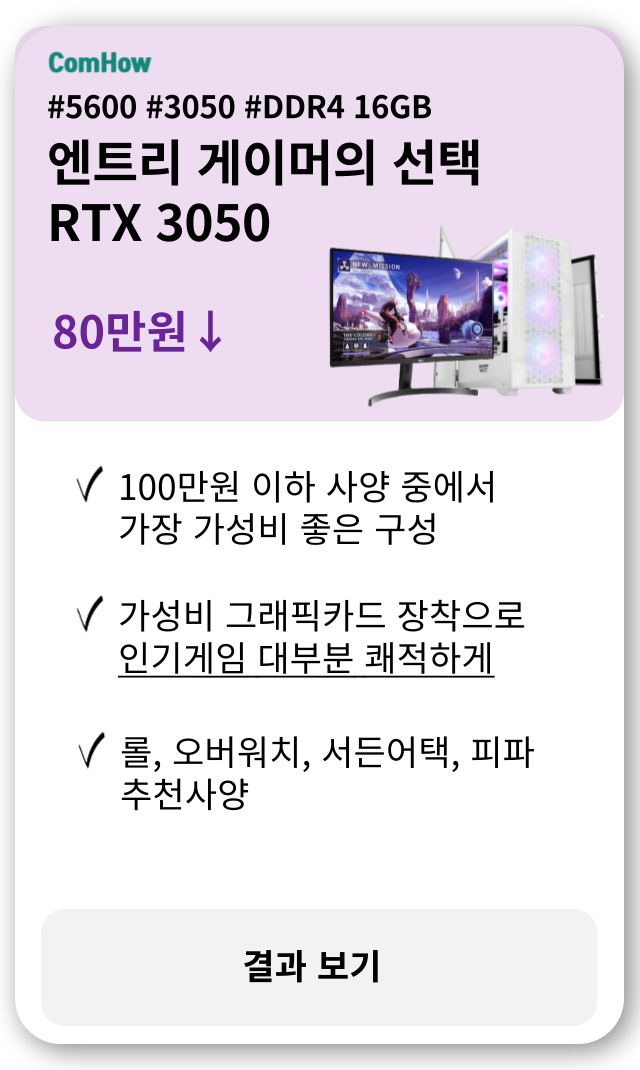Tap the 결과 보기 button
The height and width of the screenshot is (1070, 640).
(x=318, y=967)
